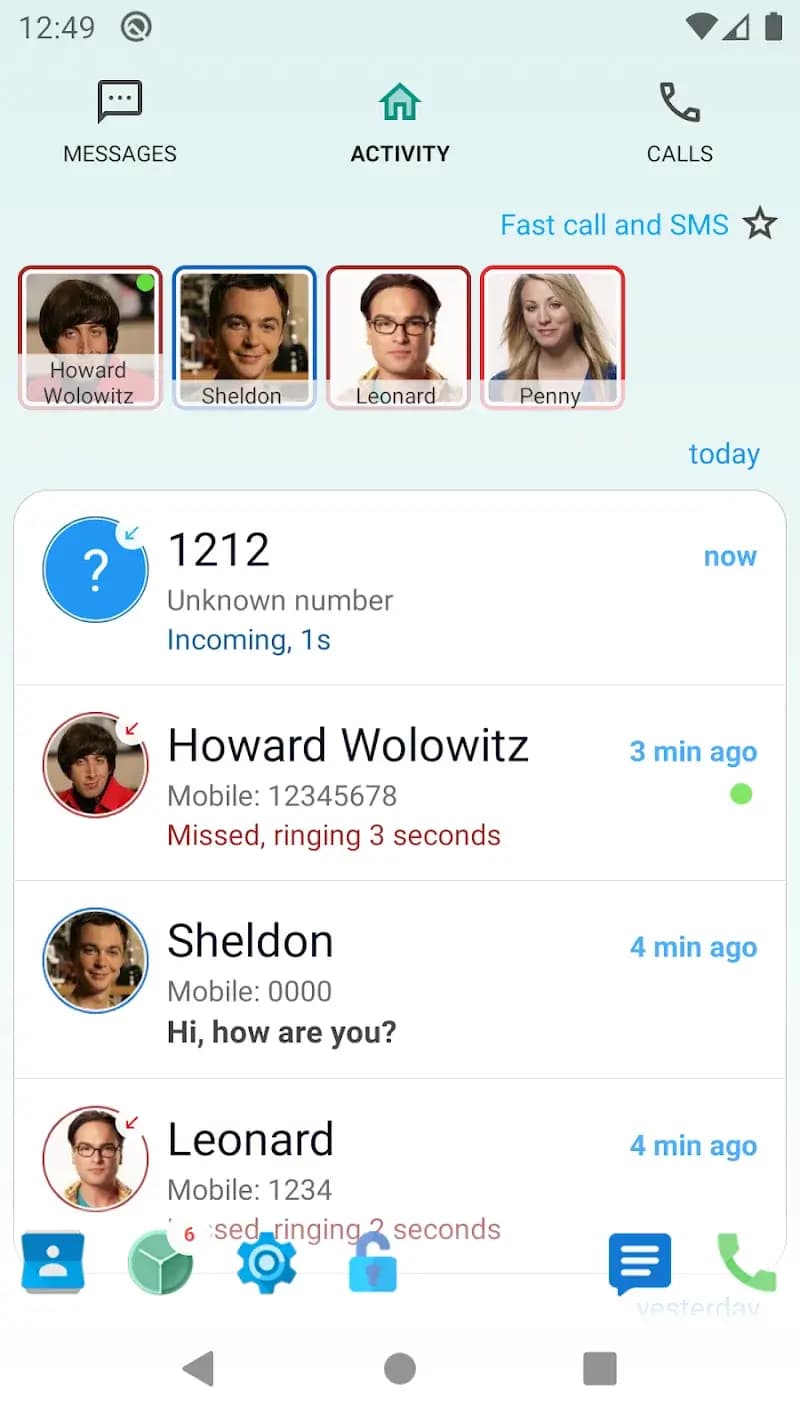Open Penny's fast call tile
Image resolution: width=800 pixels, height=1422 pixels.
point(552,337)
